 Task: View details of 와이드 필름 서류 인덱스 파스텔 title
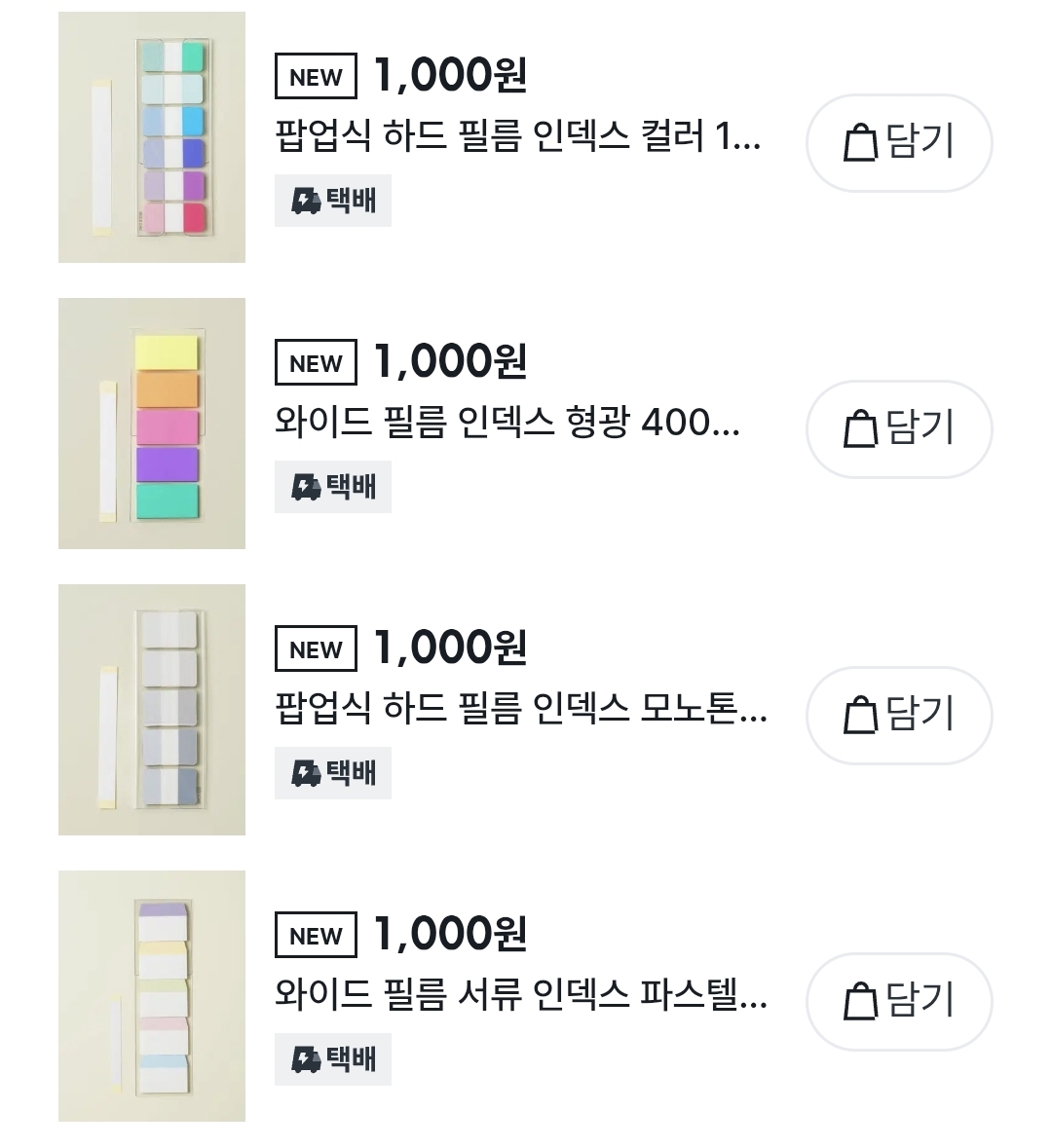[521, 994]
